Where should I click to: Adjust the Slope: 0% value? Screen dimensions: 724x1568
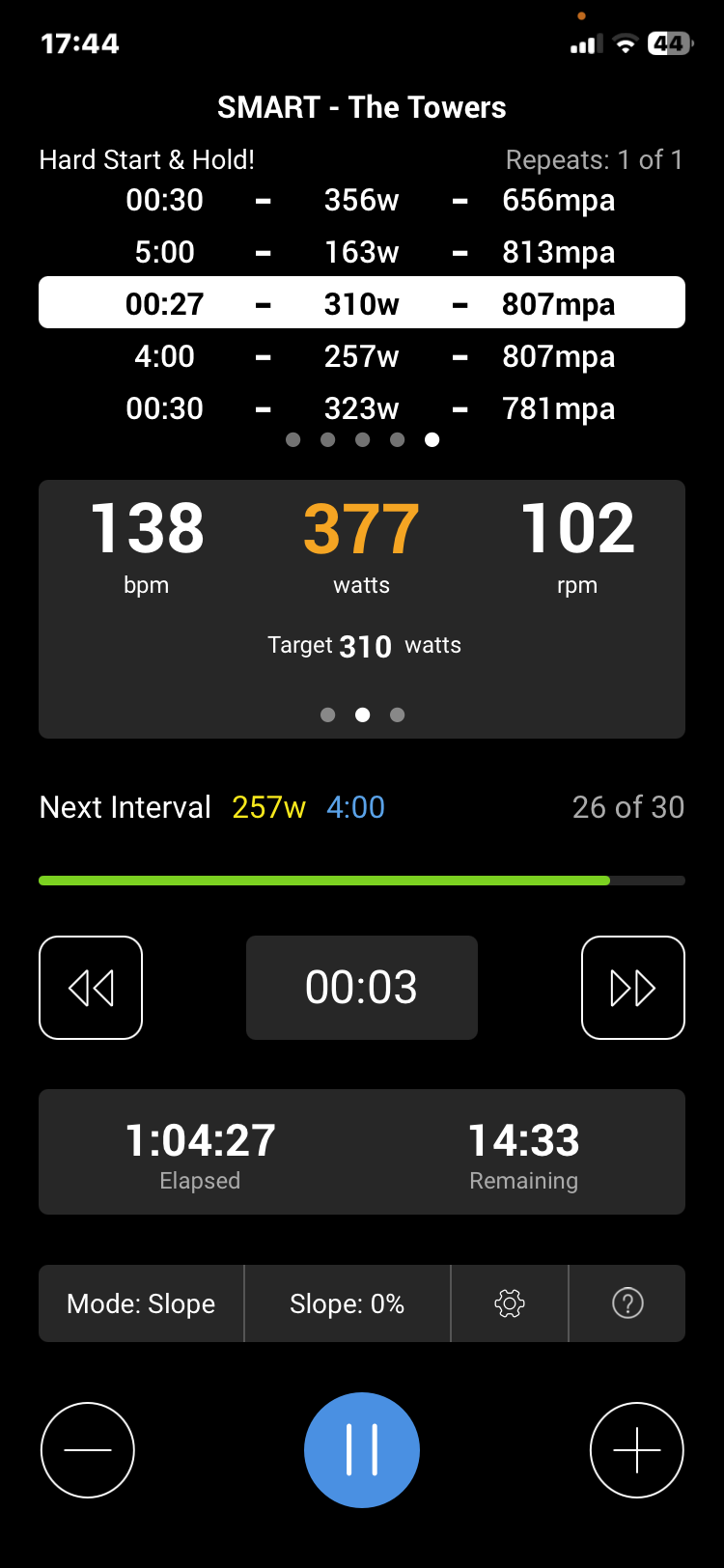pyautogui.click(x=347, y=1303)
